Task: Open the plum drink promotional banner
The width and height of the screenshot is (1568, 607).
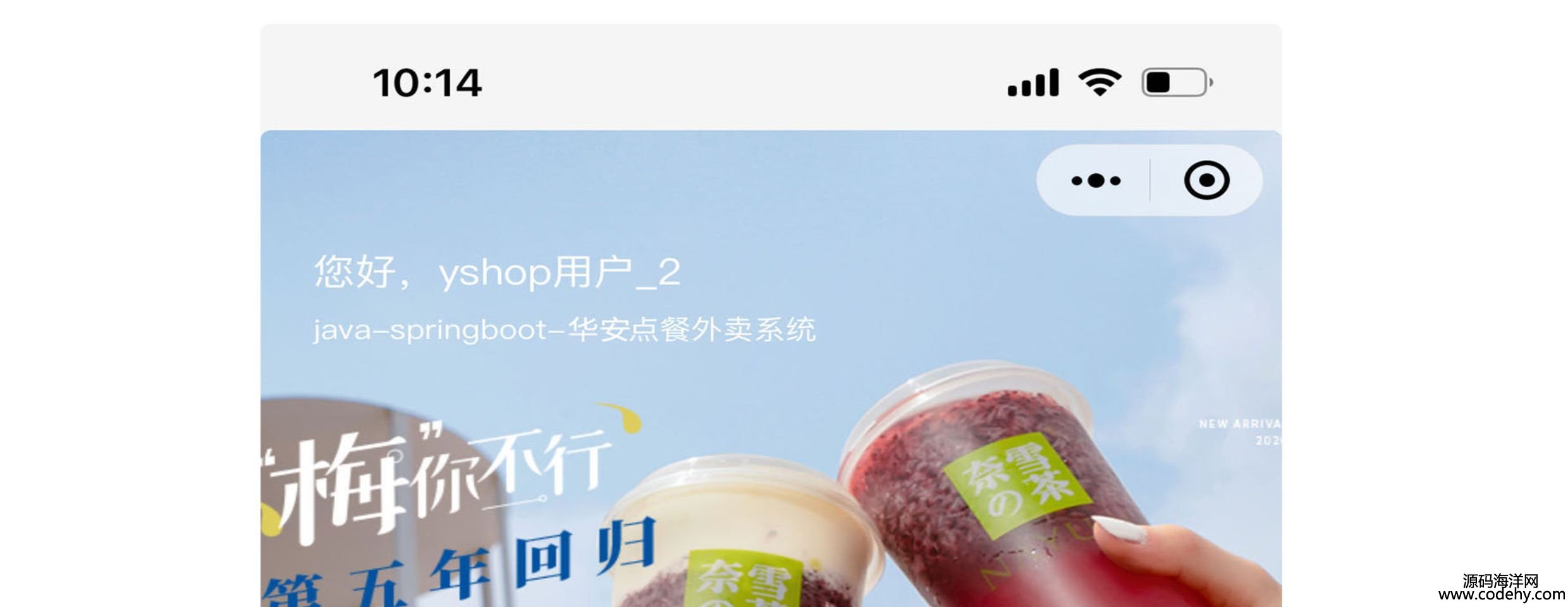Action: 770,493
